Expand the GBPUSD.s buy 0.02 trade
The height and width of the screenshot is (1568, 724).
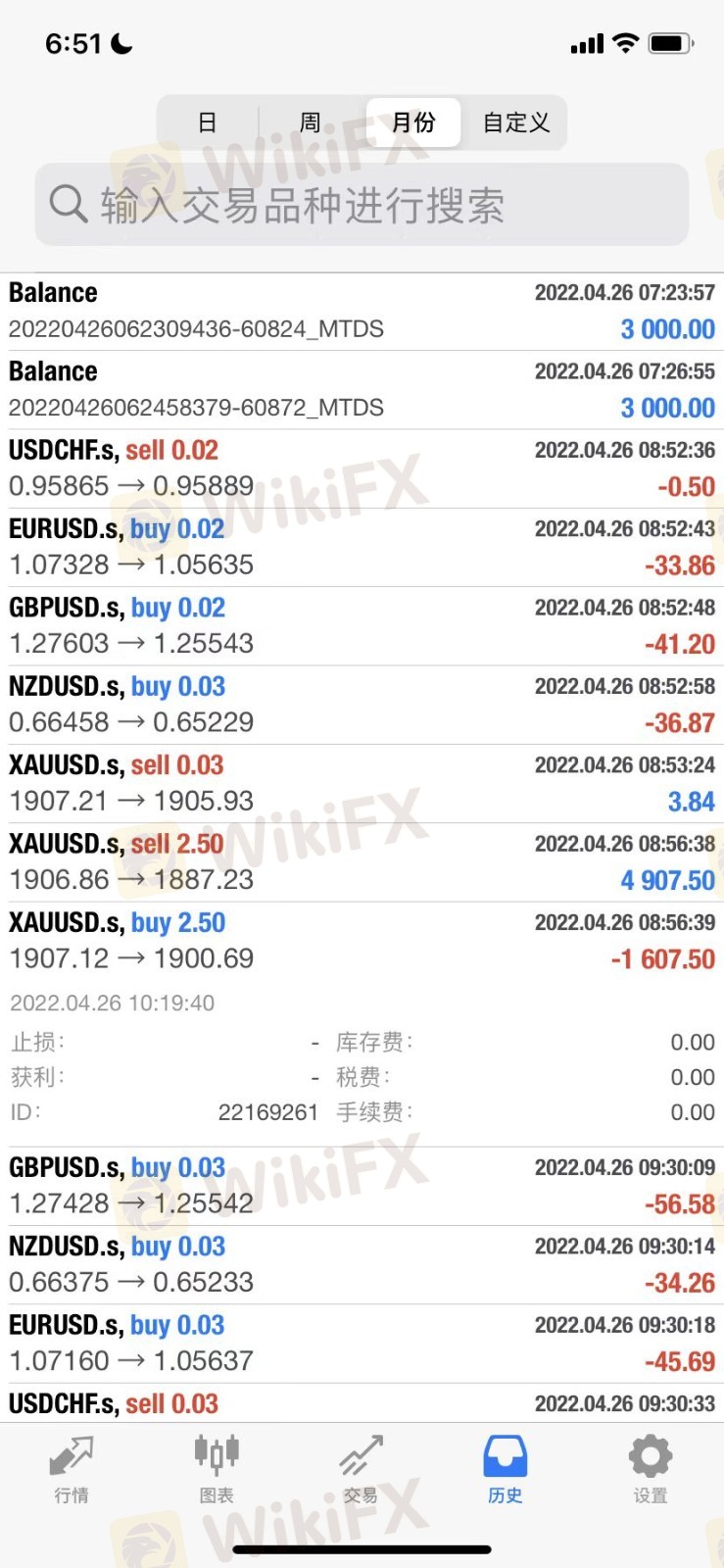(362, 626)
